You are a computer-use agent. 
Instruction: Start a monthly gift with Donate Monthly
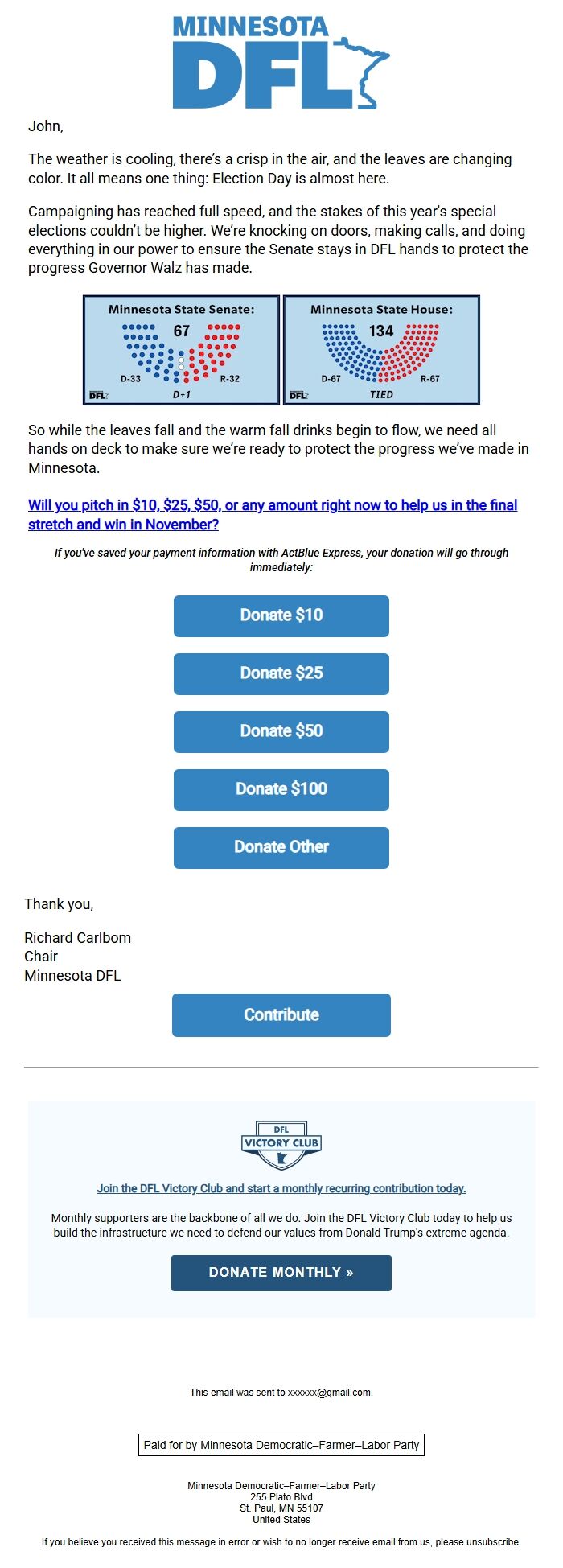(281, 1272)
